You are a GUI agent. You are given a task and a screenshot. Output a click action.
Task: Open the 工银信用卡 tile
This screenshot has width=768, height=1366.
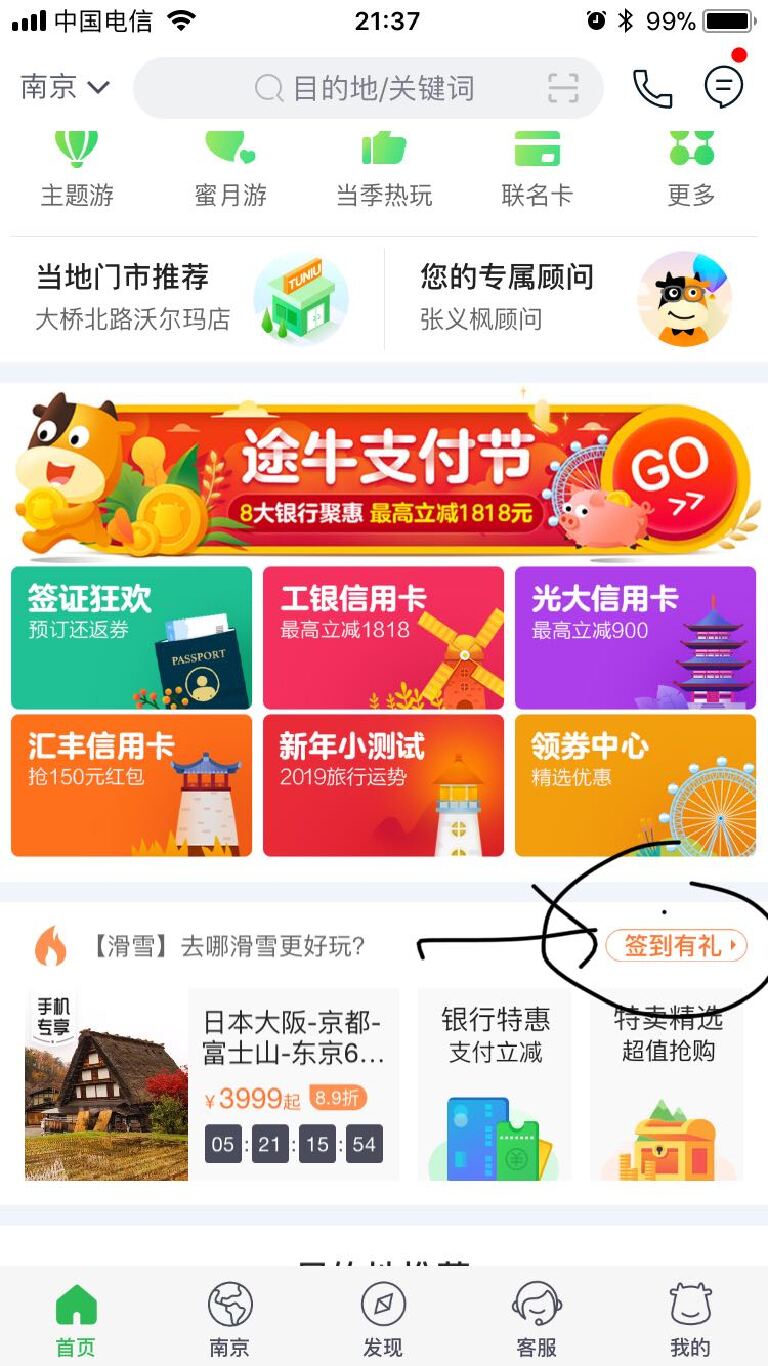(x=383, y=637)
